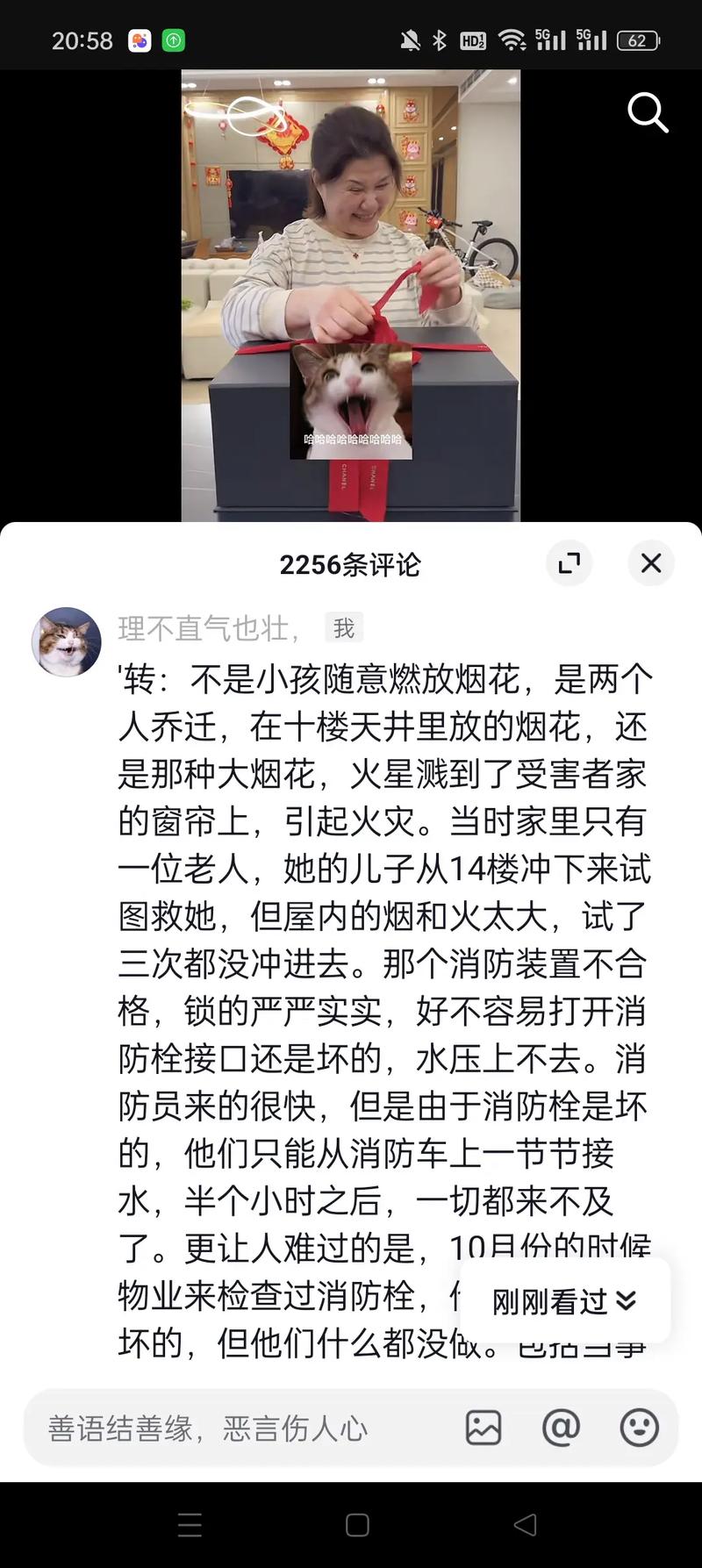Tap the video playing above the comments
Image resolution: width=702 pixels, height=1568 pixels.
(x=350, y=263)
